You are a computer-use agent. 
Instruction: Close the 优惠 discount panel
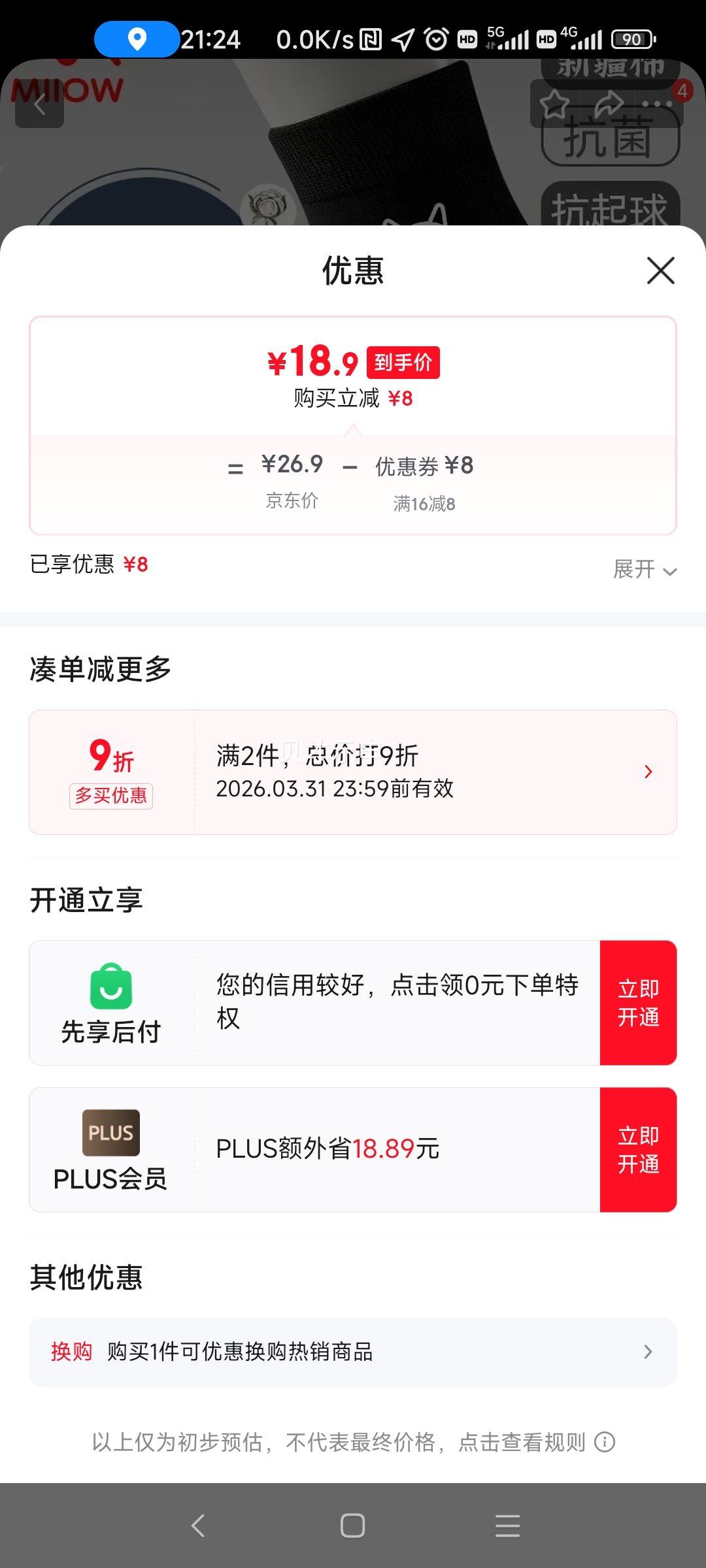coord(660,272)
